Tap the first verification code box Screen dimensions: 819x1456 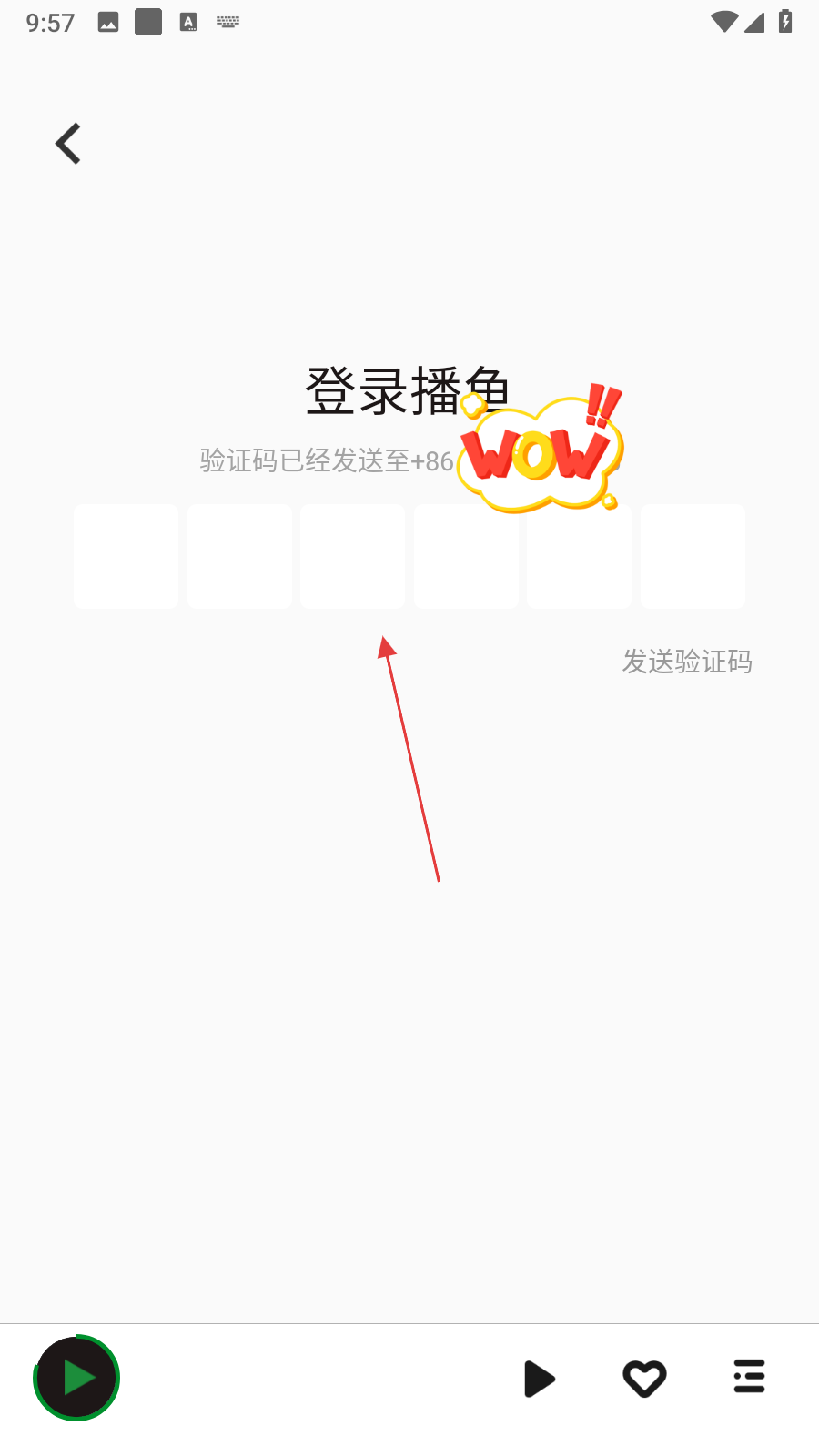tap(126, 556)
